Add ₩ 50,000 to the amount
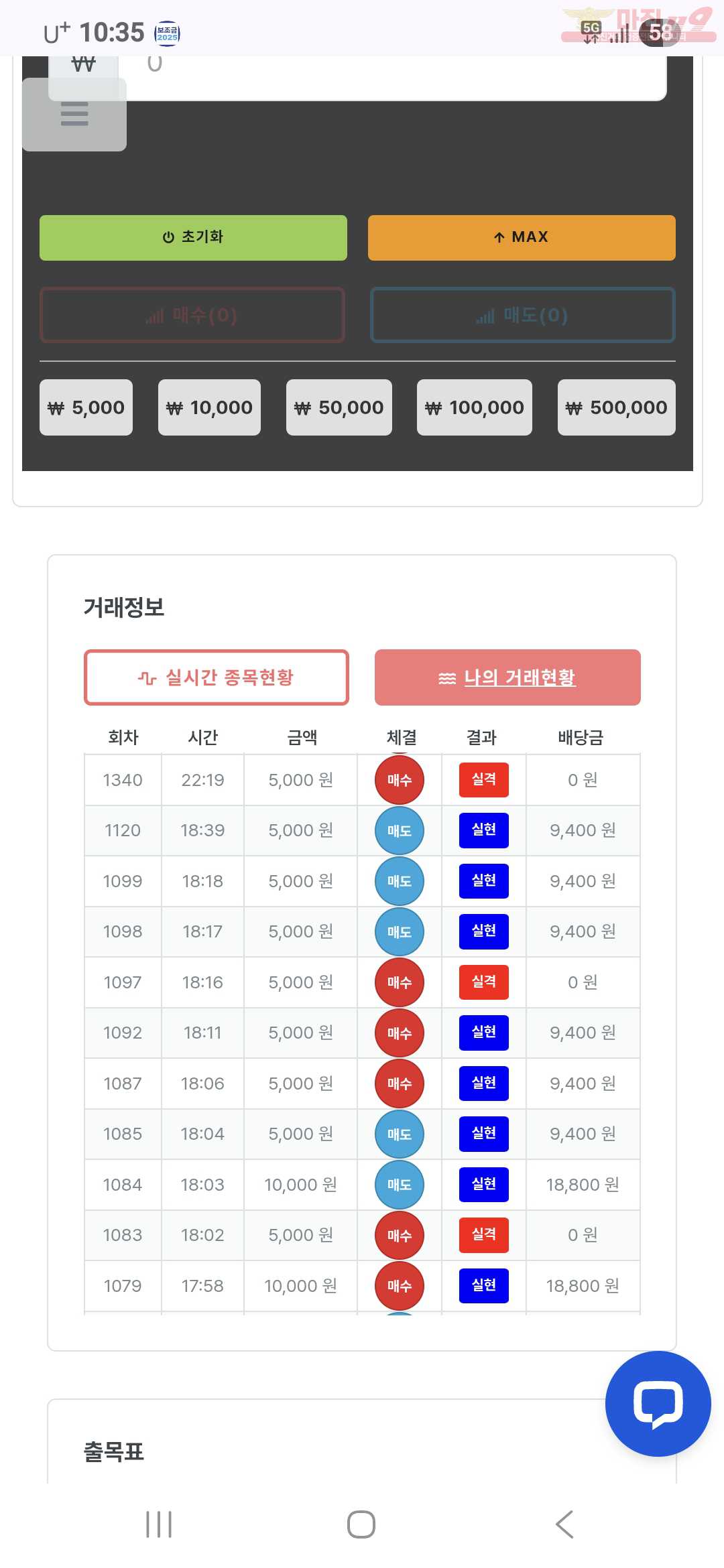This screenshot has height=1568, width=724. pyautogui.click(x=339, y=407)
